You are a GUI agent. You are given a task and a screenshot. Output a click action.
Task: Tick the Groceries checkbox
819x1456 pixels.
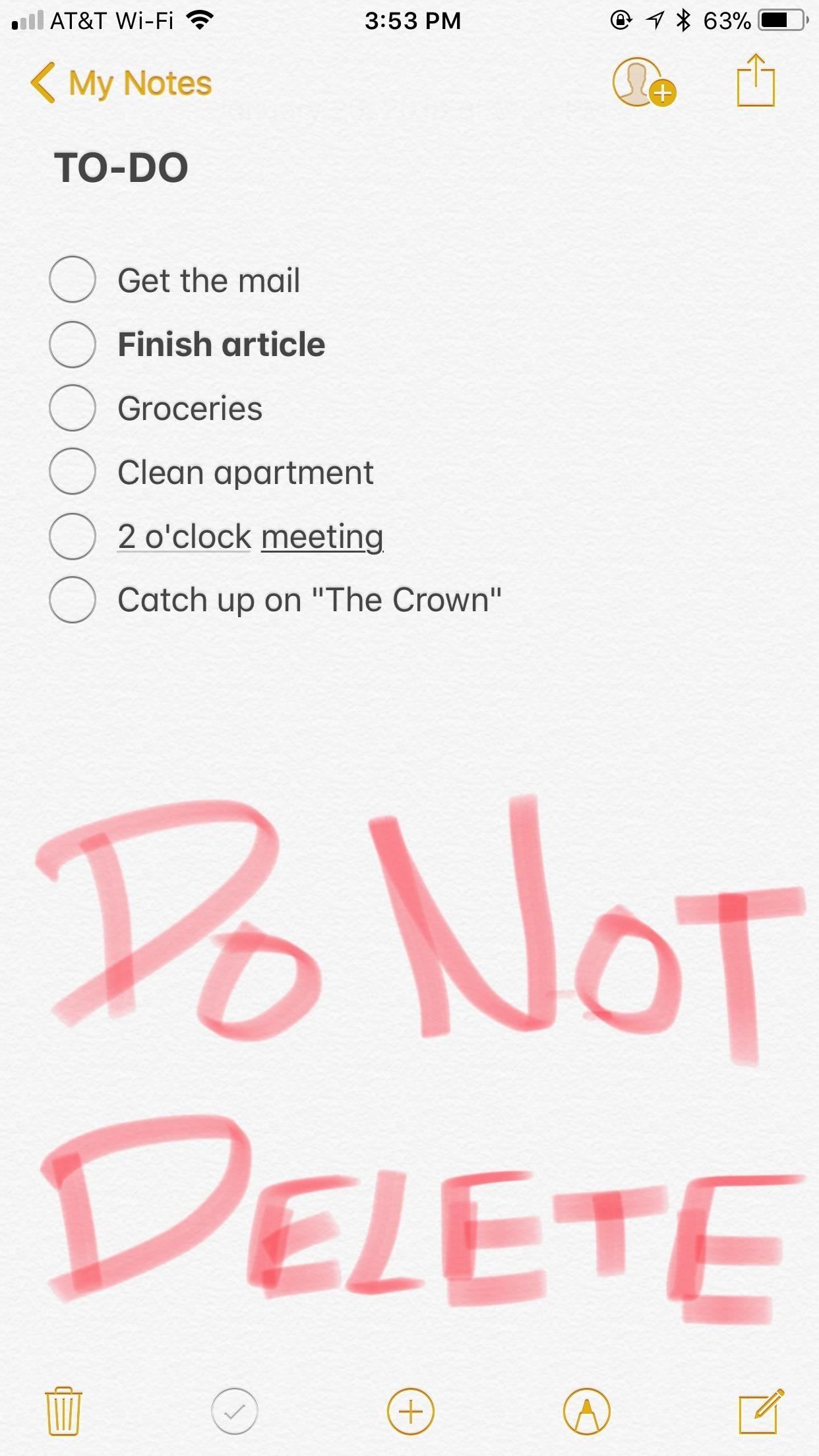[73, 408]
